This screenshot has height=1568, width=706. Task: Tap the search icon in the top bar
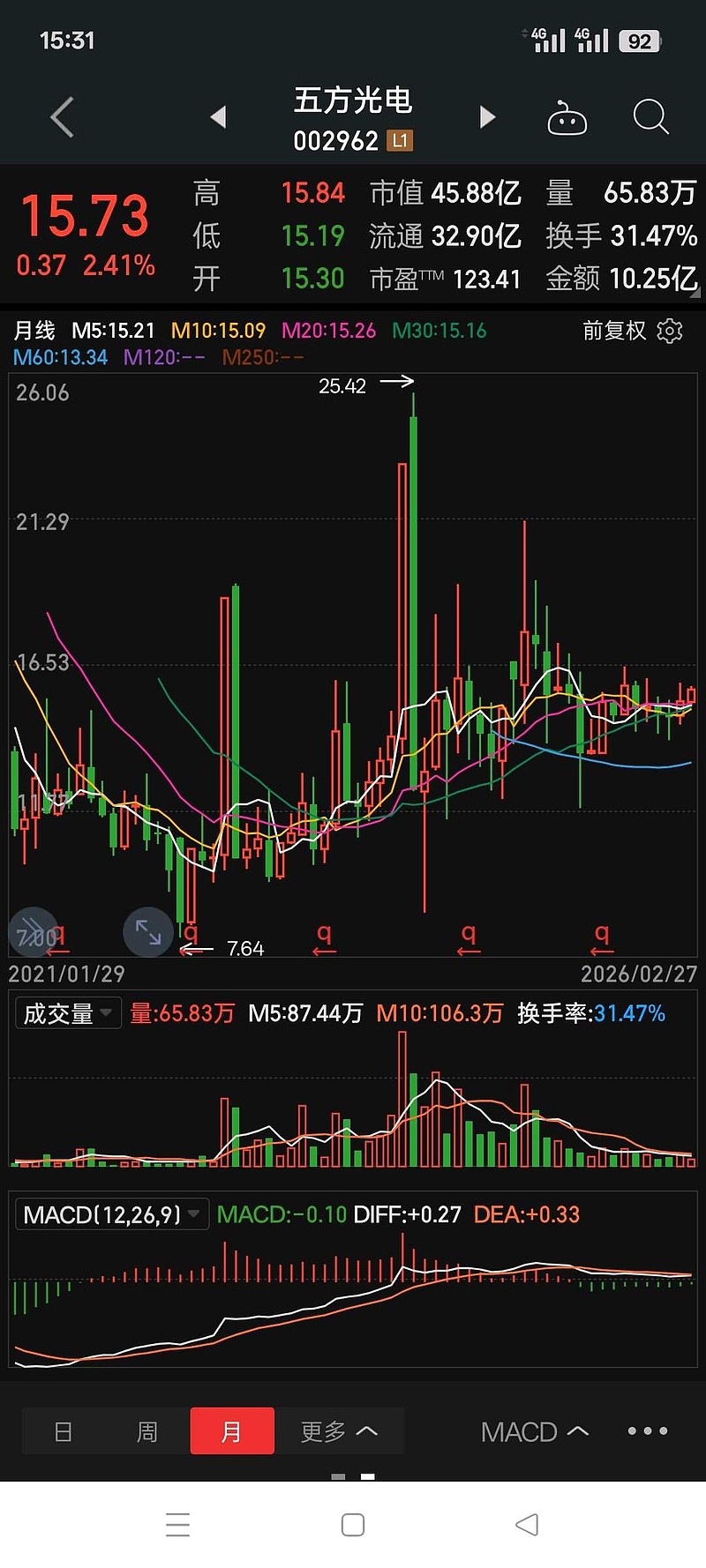[x=650, y=116]
